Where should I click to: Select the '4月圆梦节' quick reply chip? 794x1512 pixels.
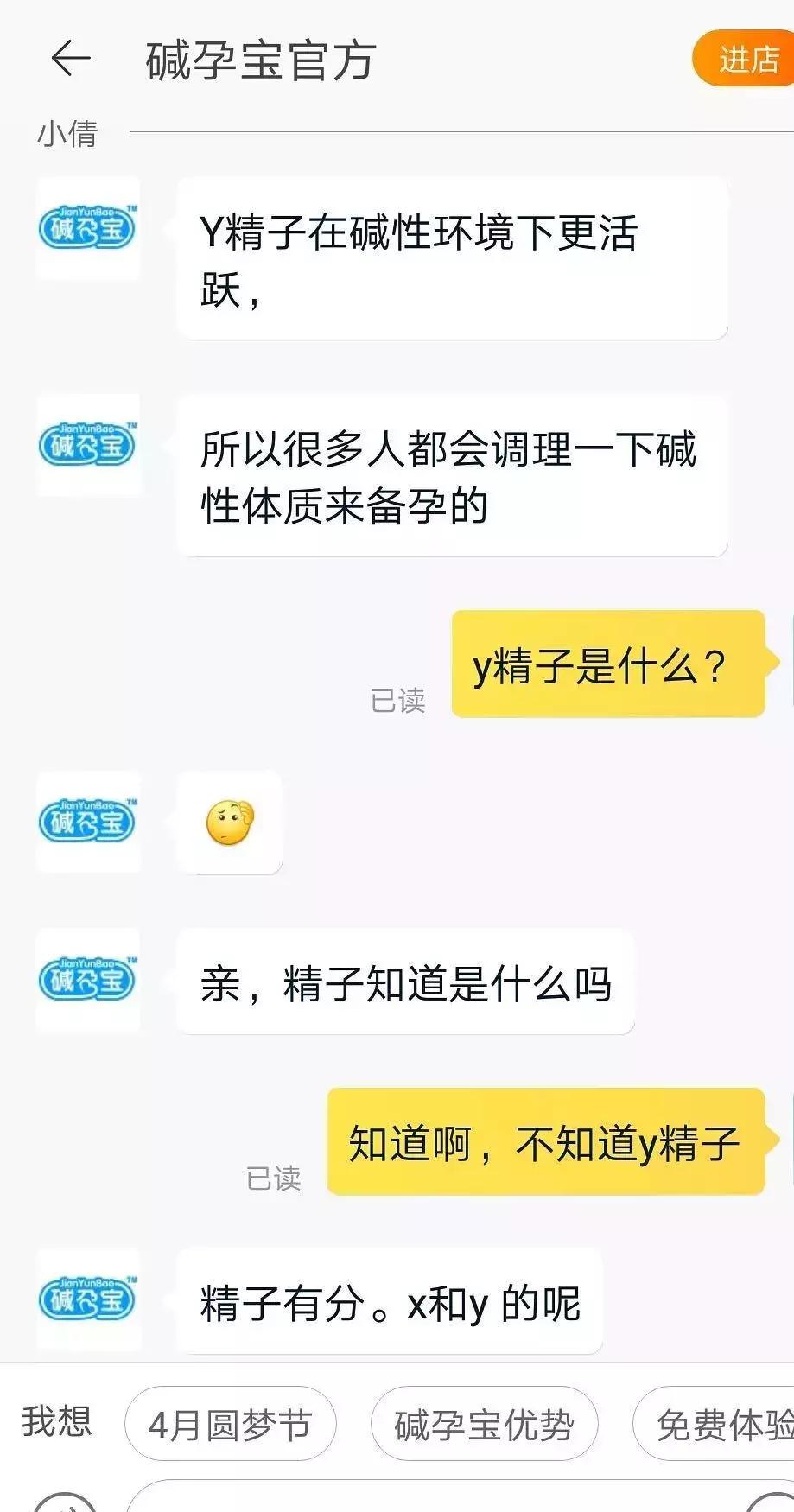(x=228, y=1422)
